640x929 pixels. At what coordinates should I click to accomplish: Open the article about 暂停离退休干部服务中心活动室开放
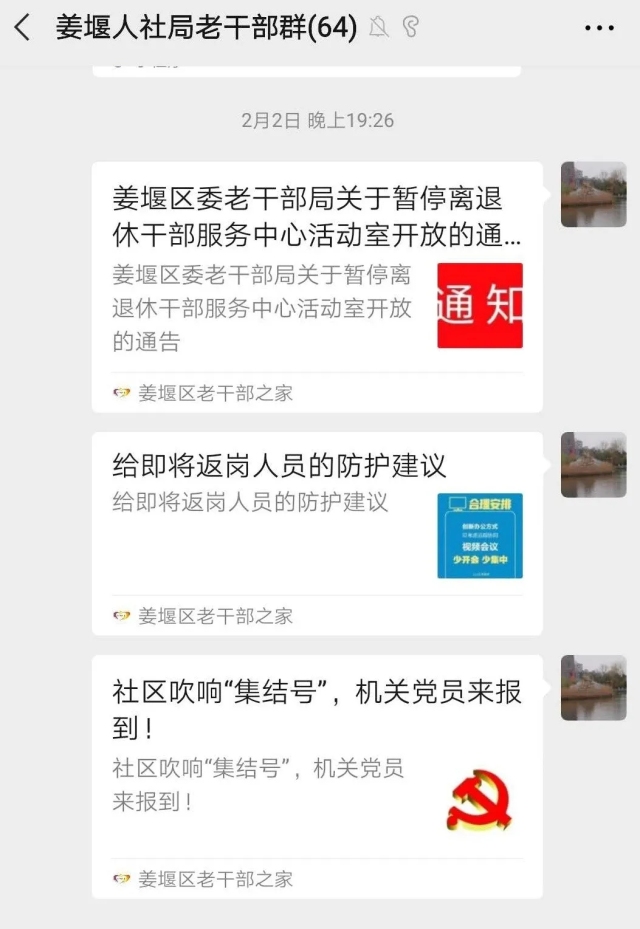(316, 285)
